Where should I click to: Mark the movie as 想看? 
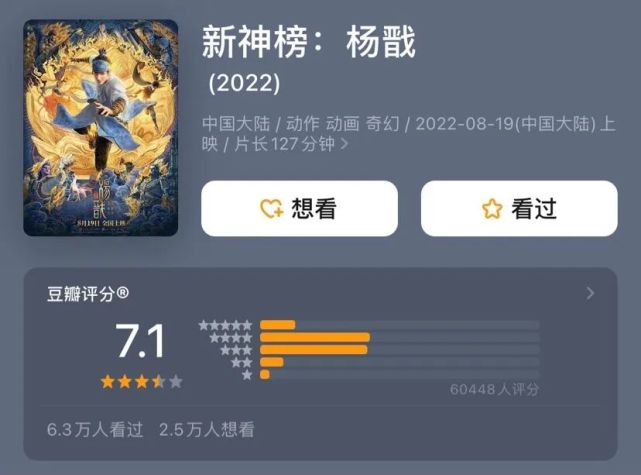click(298, 208)
